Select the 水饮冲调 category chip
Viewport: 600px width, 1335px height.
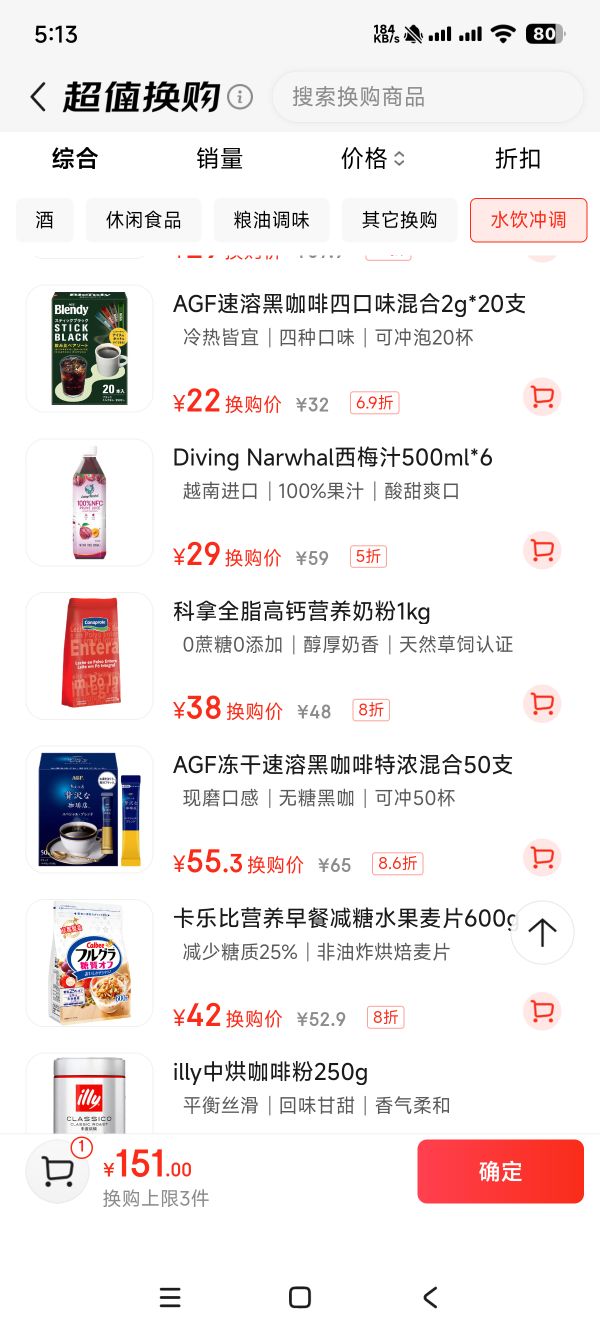coord(528,220)
